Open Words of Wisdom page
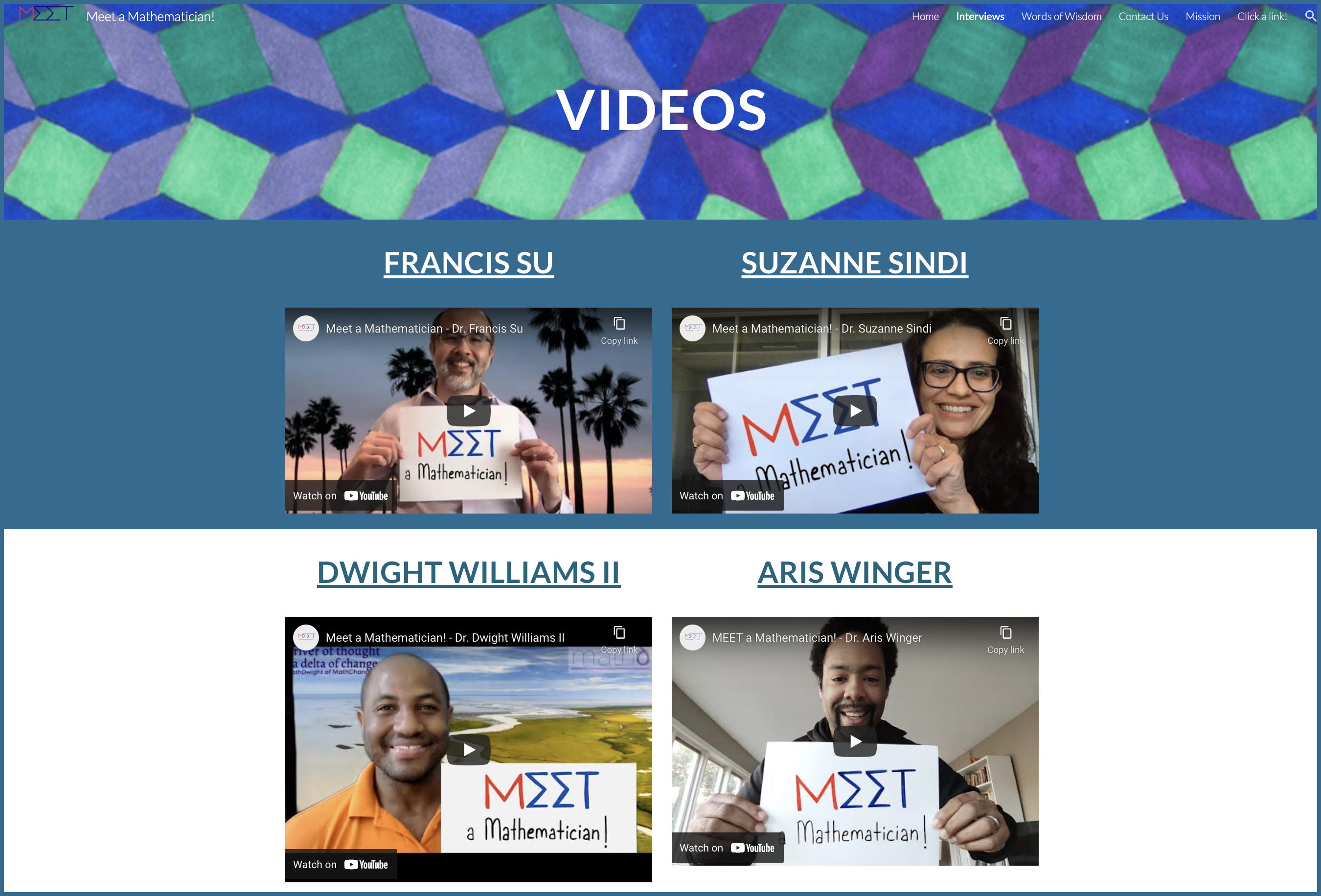 click(1061, 17)
